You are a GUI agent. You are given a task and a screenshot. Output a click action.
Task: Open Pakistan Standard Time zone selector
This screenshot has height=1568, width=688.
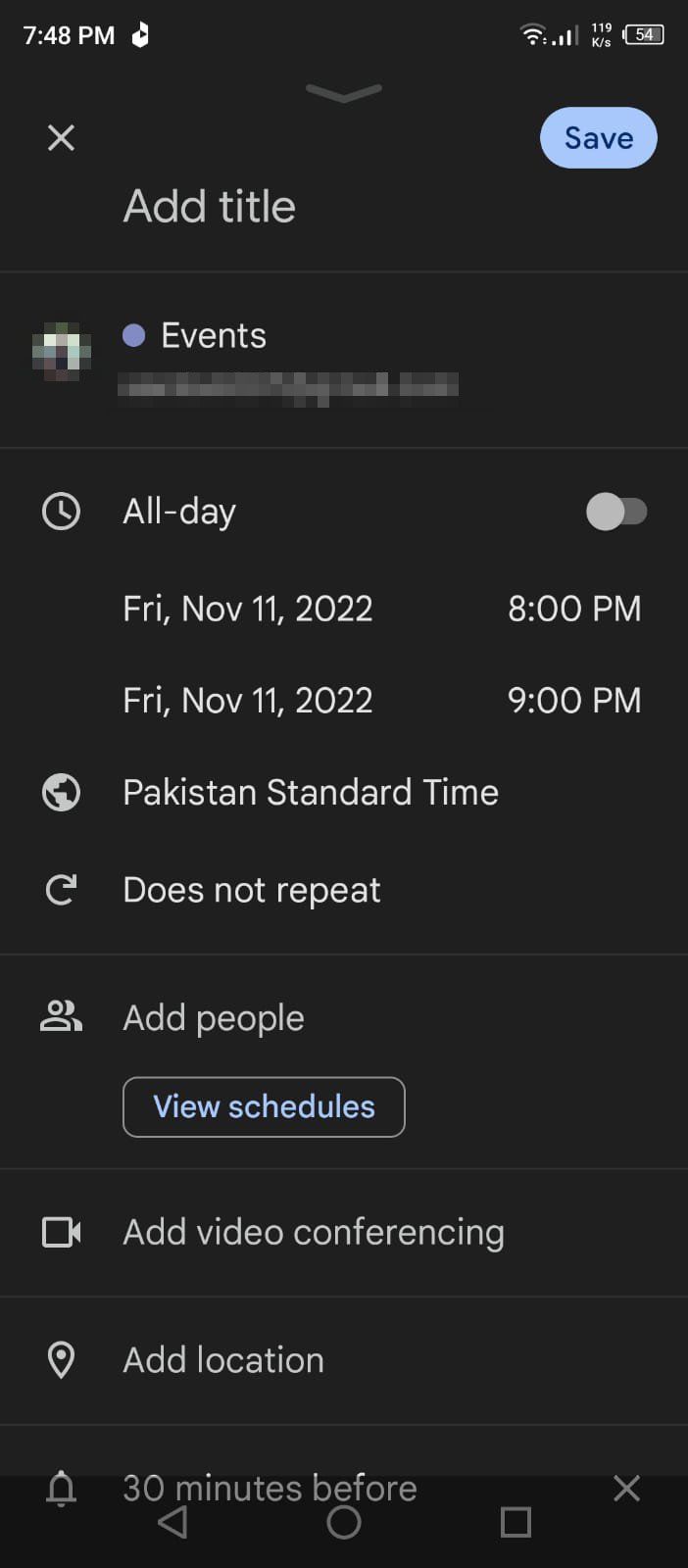(344, 792)
